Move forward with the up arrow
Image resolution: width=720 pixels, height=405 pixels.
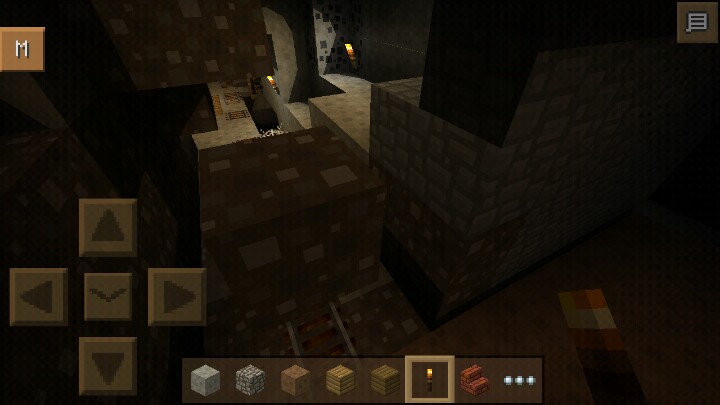108,228
